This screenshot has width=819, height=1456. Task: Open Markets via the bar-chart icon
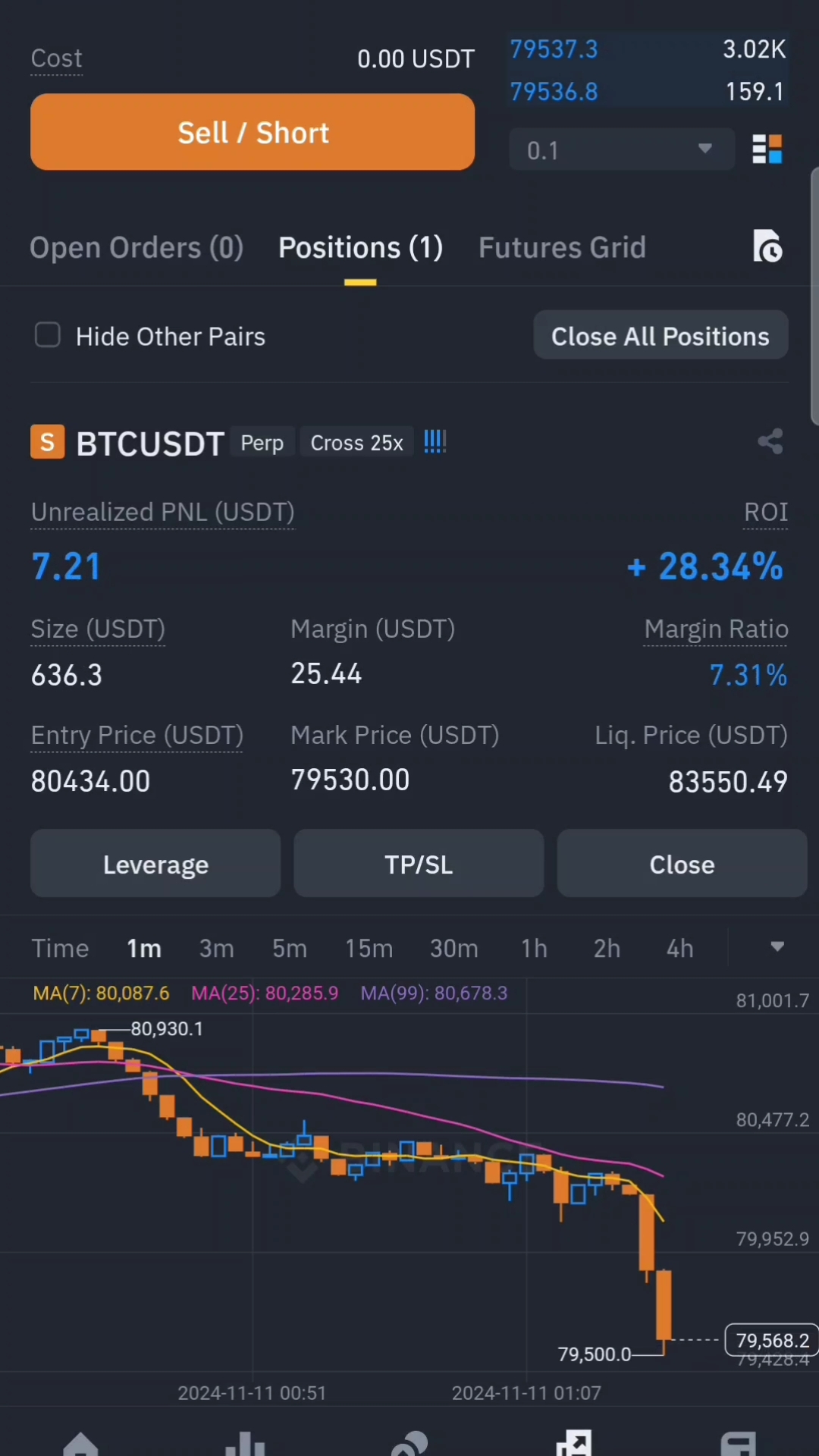(x=244, y=1441)
